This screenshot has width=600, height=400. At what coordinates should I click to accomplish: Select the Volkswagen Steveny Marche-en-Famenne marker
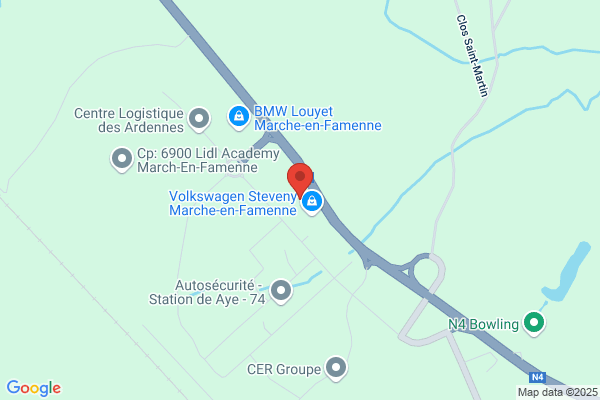point(311,202)
